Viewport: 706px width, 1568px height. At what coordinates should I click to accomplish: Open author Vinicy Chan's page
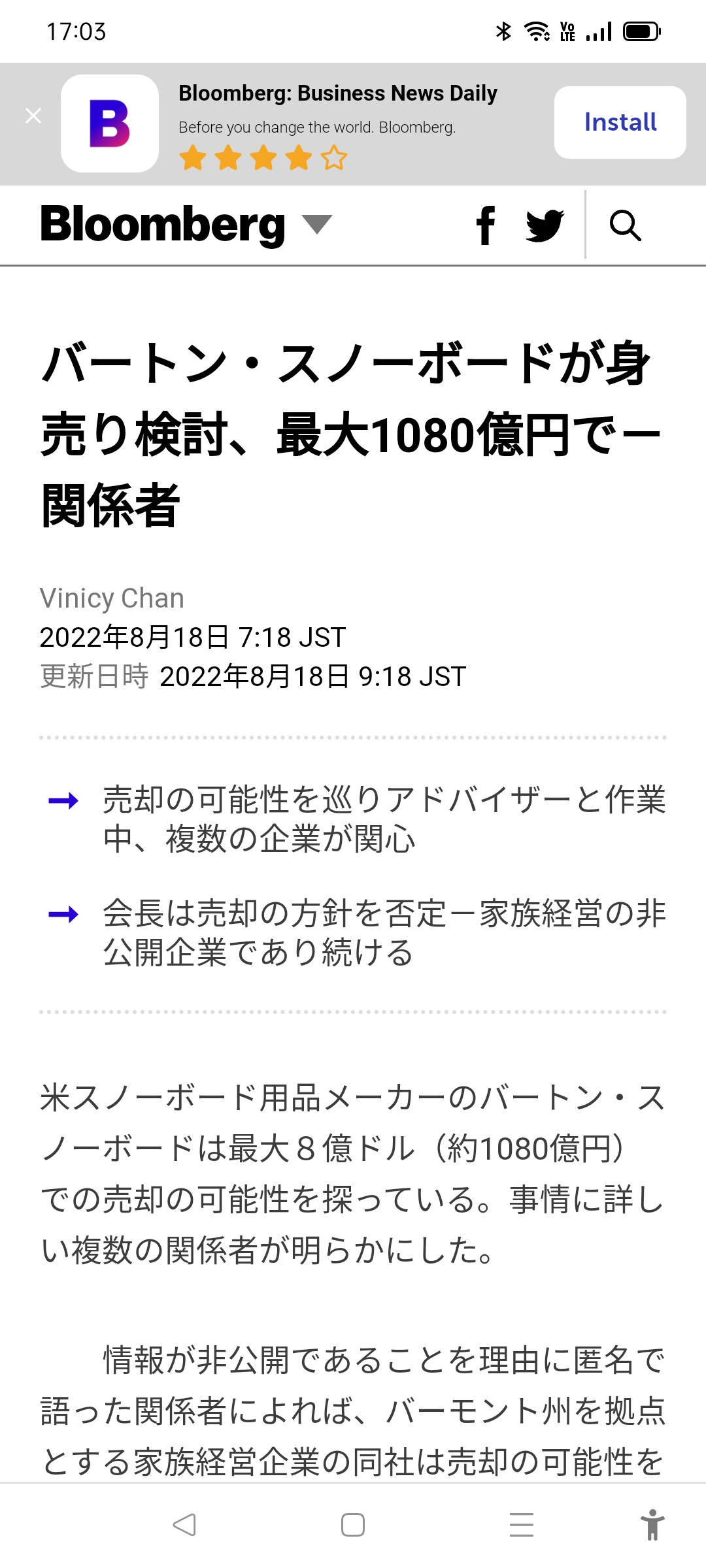pyautogui.click(x=112, y=598)
